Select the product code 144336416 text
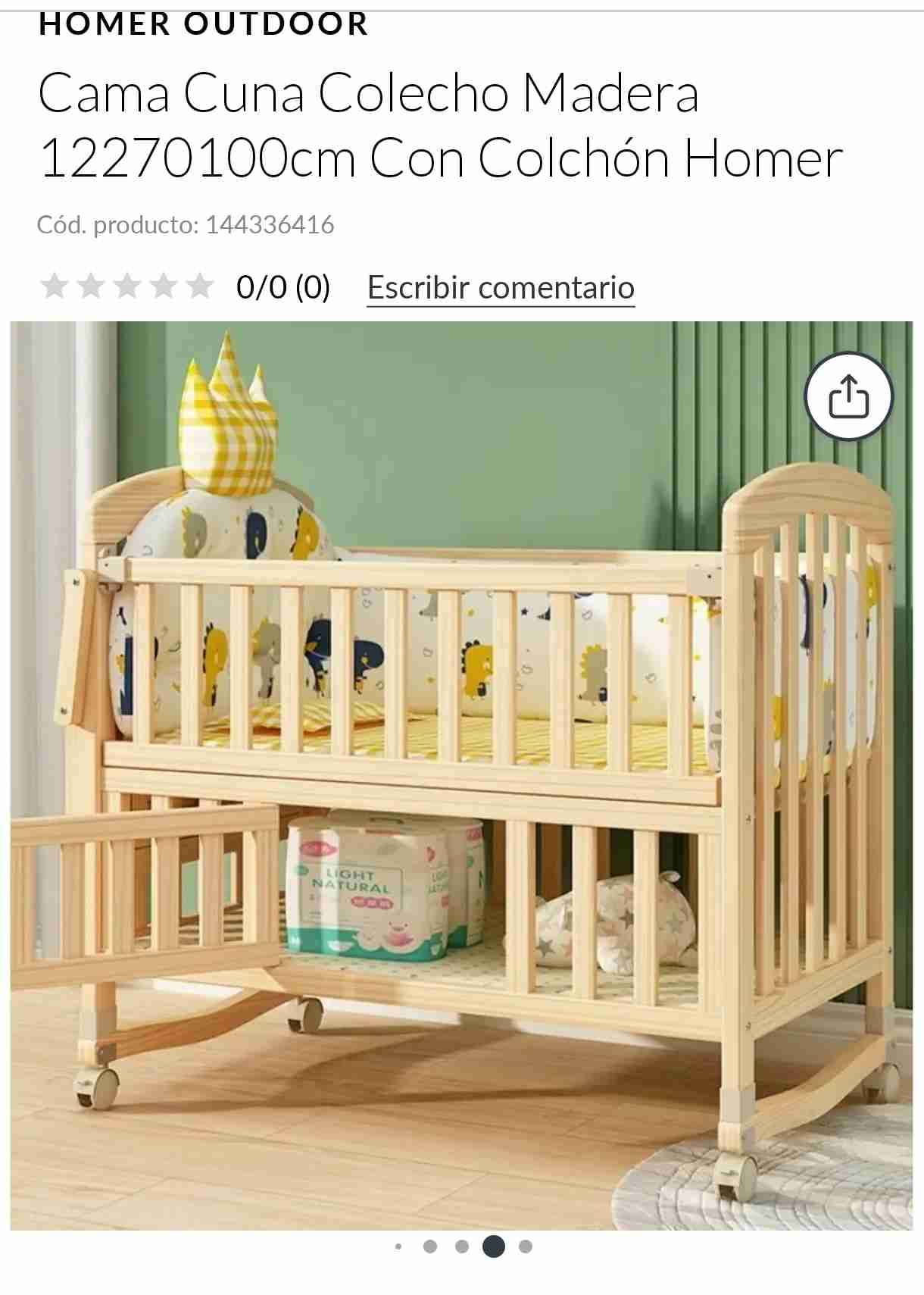 [270, 223]
